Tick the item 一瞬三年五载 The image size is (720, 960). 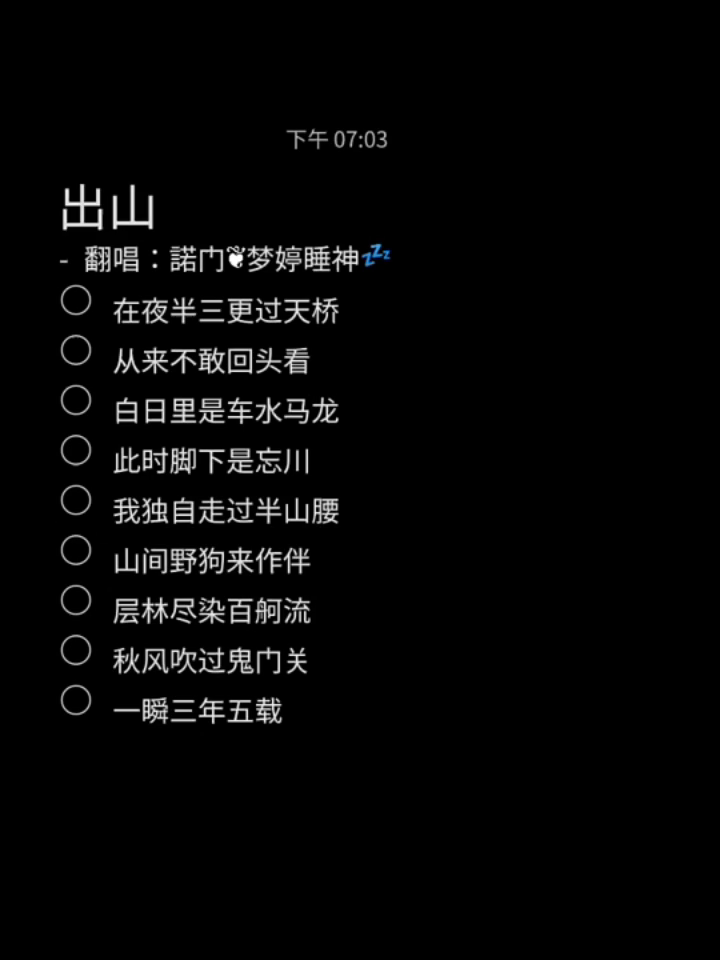coord(76,700)
